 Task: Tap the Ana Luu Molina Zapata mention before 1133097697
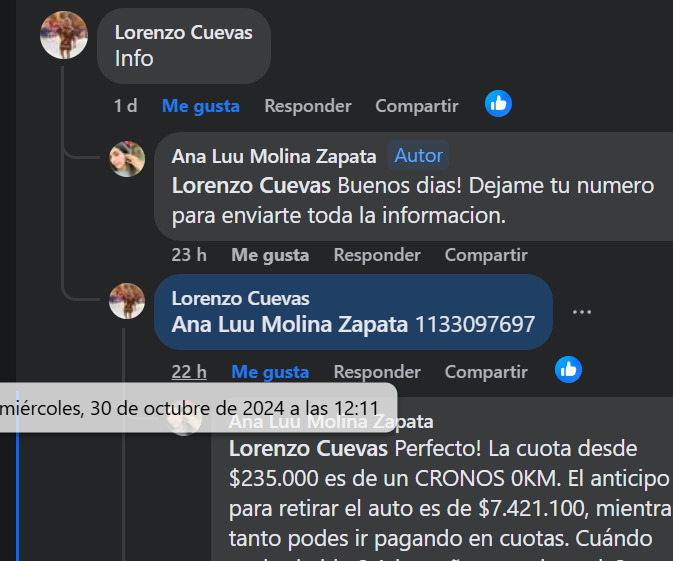290,324
